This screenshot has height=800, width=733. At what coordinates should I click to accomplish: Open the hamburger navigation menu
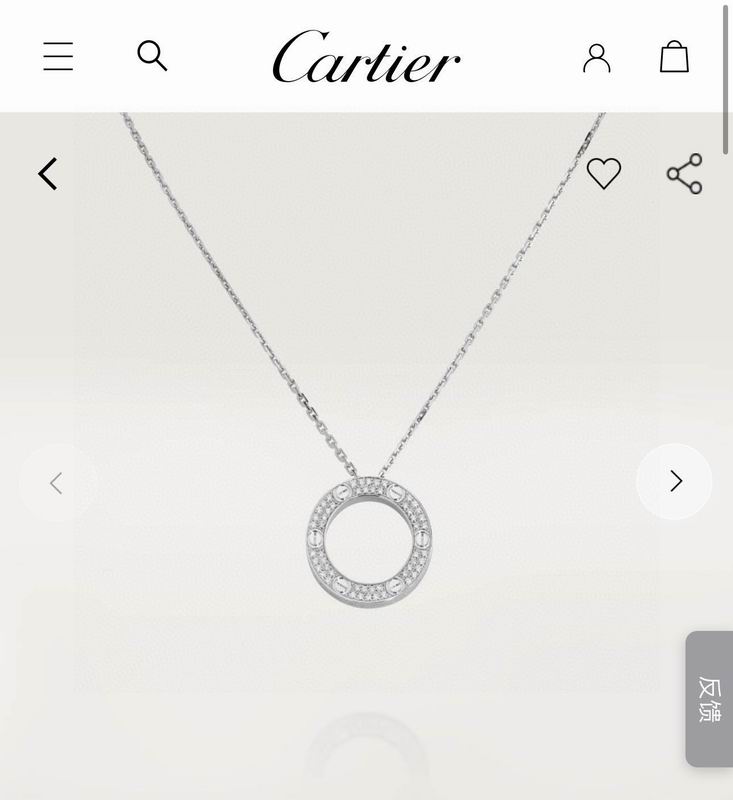point(57,56)
